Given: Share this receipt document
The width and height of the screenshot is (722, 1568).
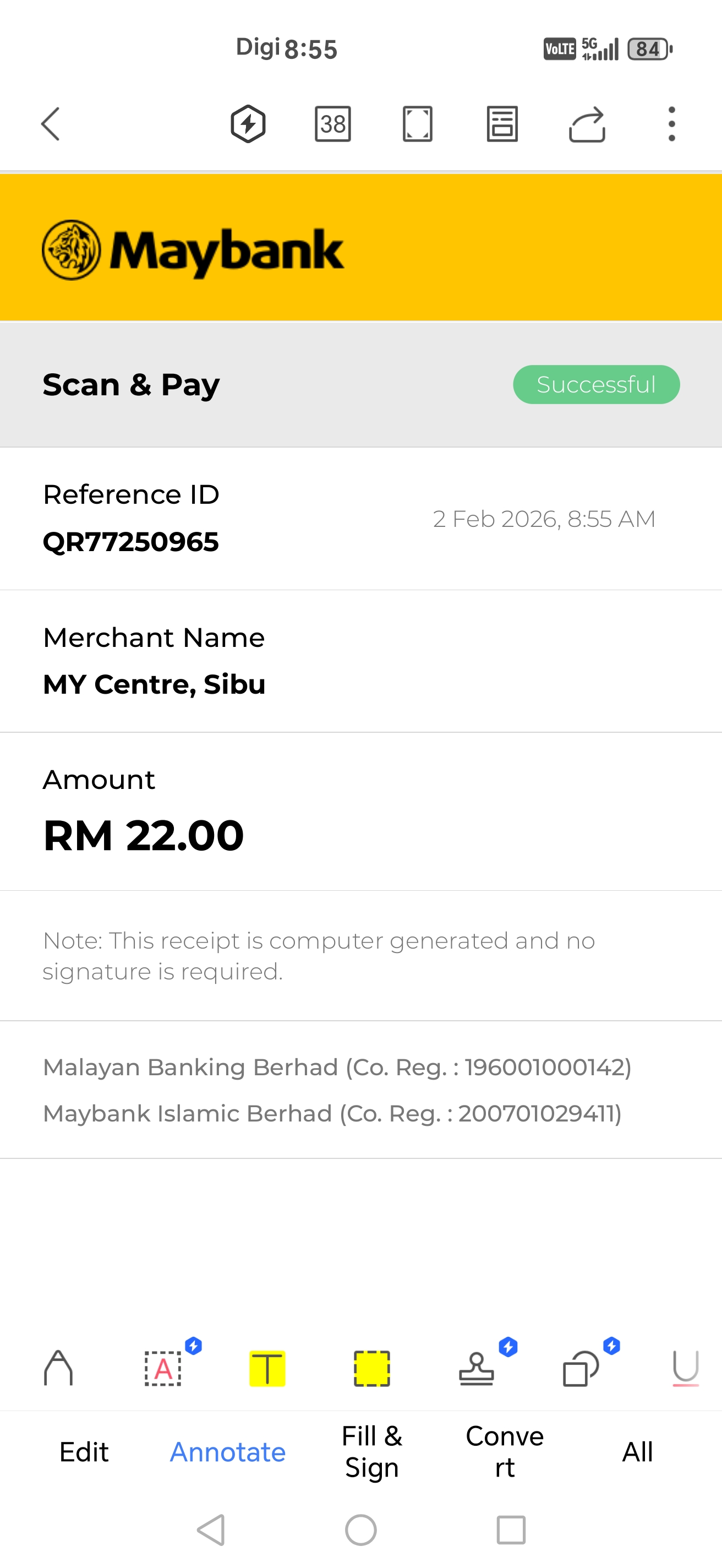Looking at the screenshot, I should click(x=587, y=124).
